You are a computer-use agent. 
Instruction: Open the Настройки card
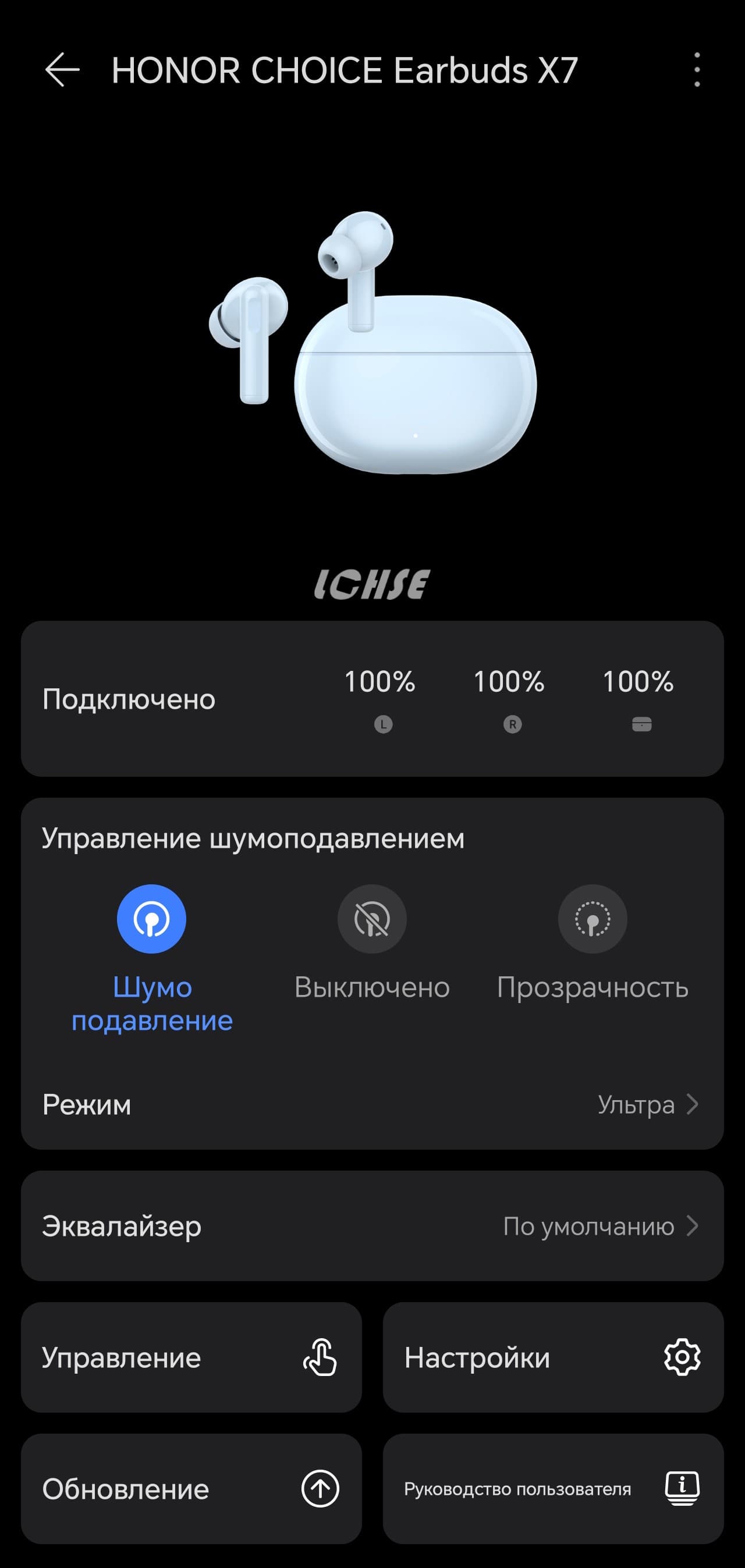click(552, 1358)
